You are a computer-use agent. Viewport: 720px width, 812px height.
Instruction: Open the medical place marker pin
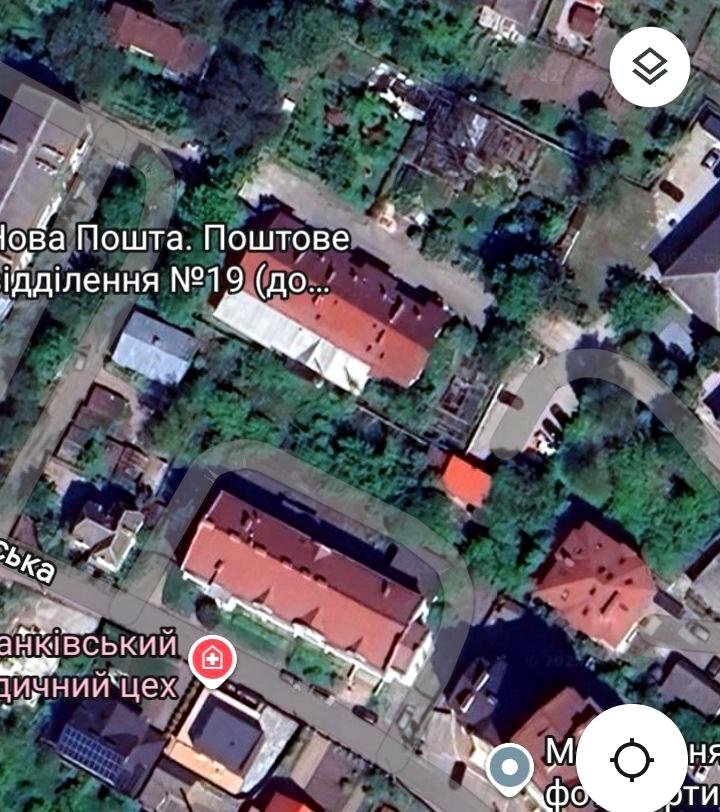[212, 660]
